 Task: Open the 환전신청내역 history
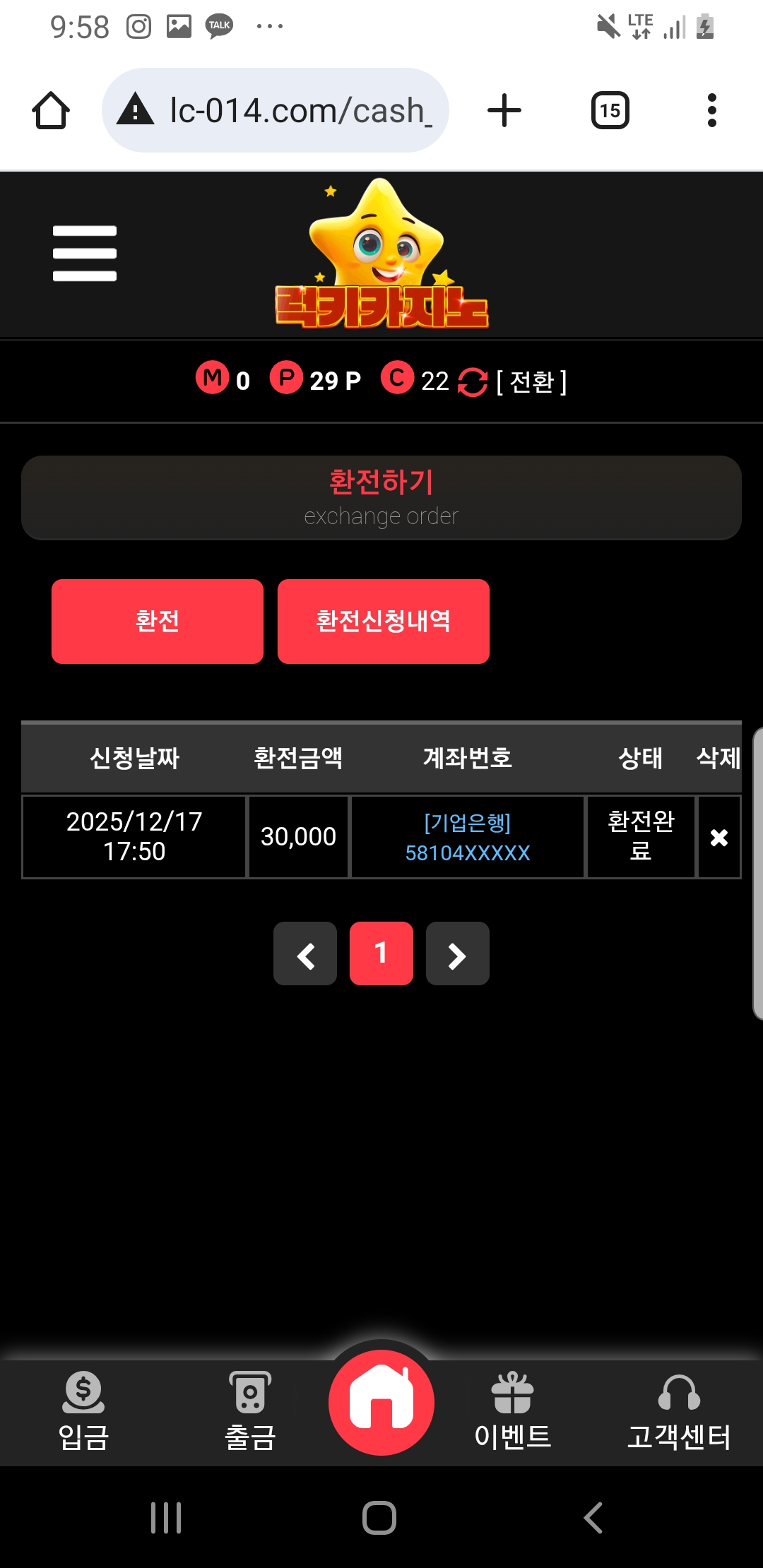pyautogui.click(x=383, y=621)
